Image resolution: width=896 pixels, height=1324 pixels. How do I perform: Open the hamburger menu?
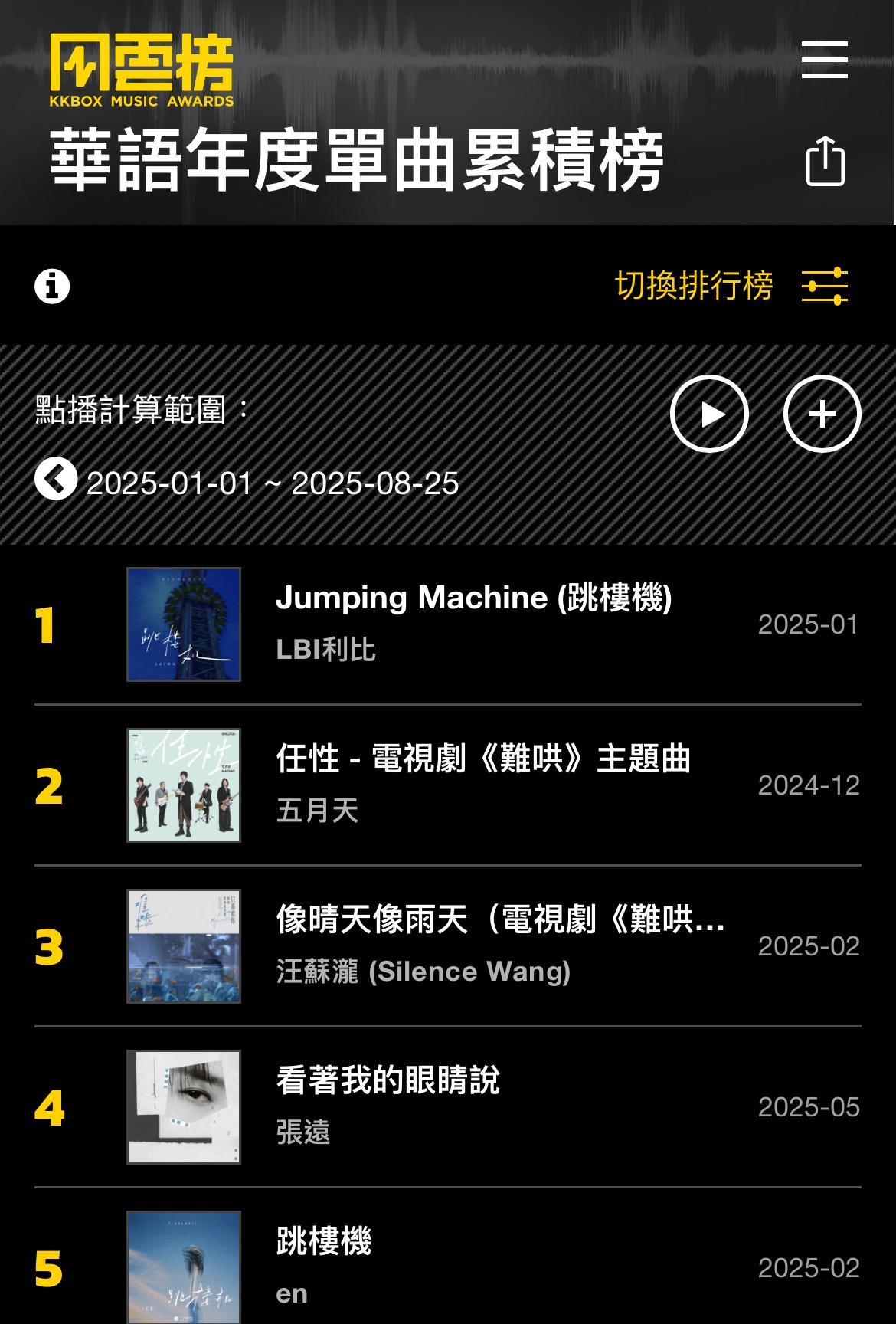tap(824, 60)
